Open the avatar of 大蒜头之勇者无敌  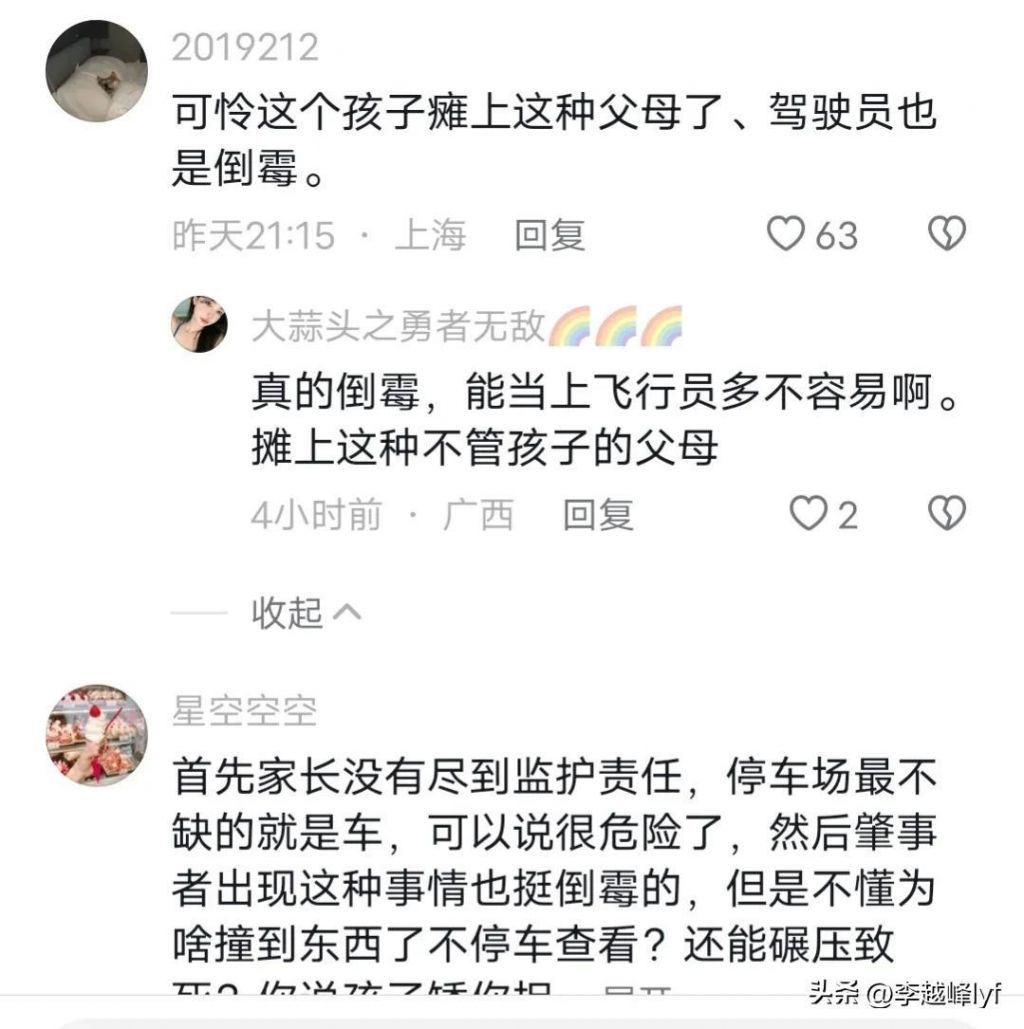200,324
